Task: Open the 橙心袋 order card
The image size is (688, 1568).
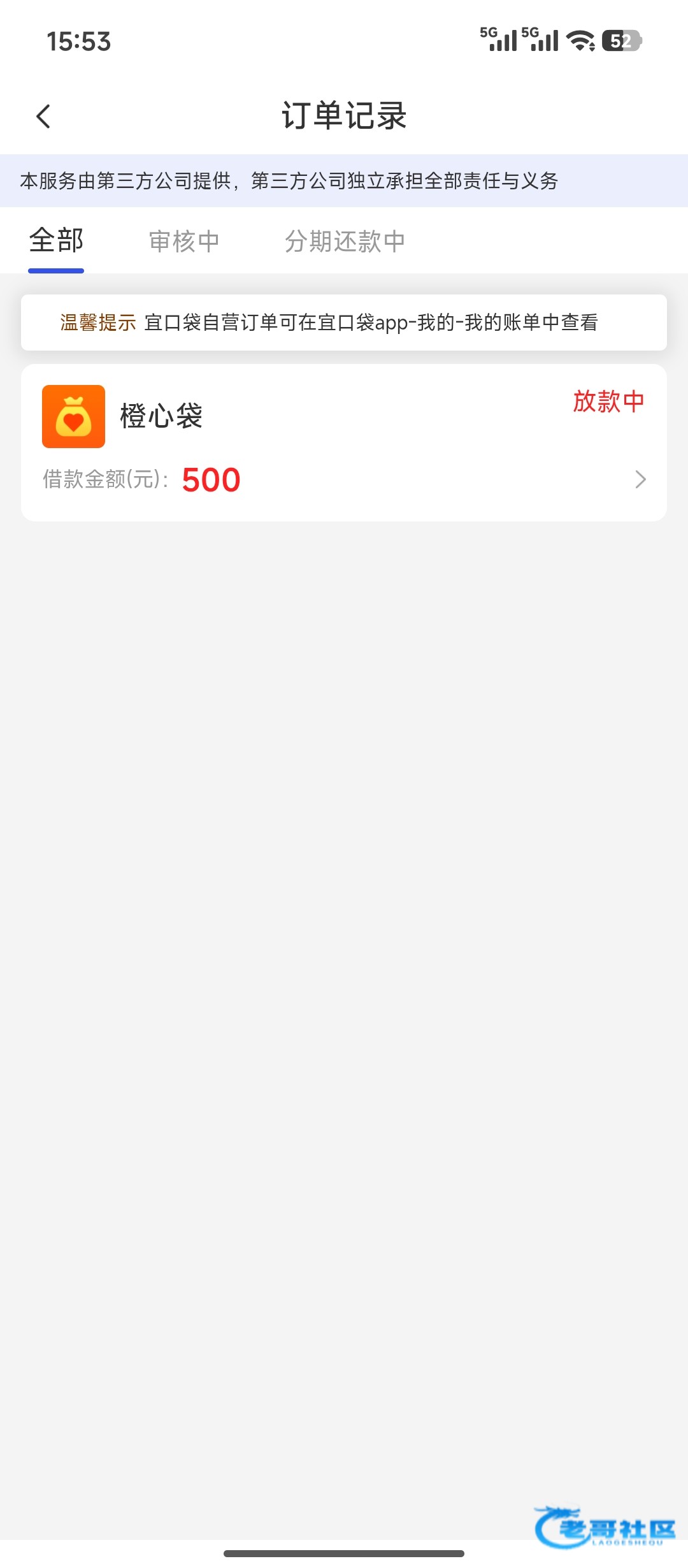Action: 344,443
